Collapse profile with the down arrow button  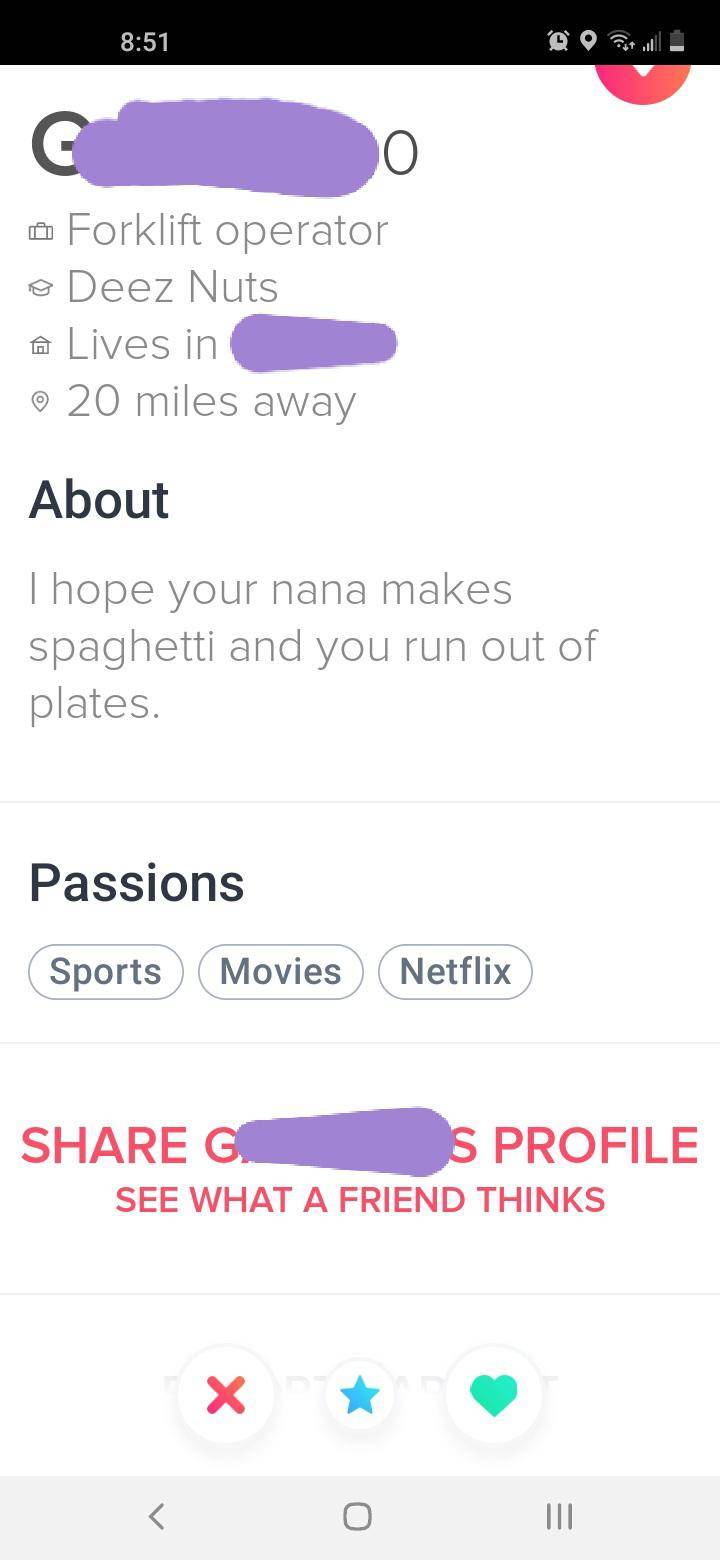click(x=643, y=80)
